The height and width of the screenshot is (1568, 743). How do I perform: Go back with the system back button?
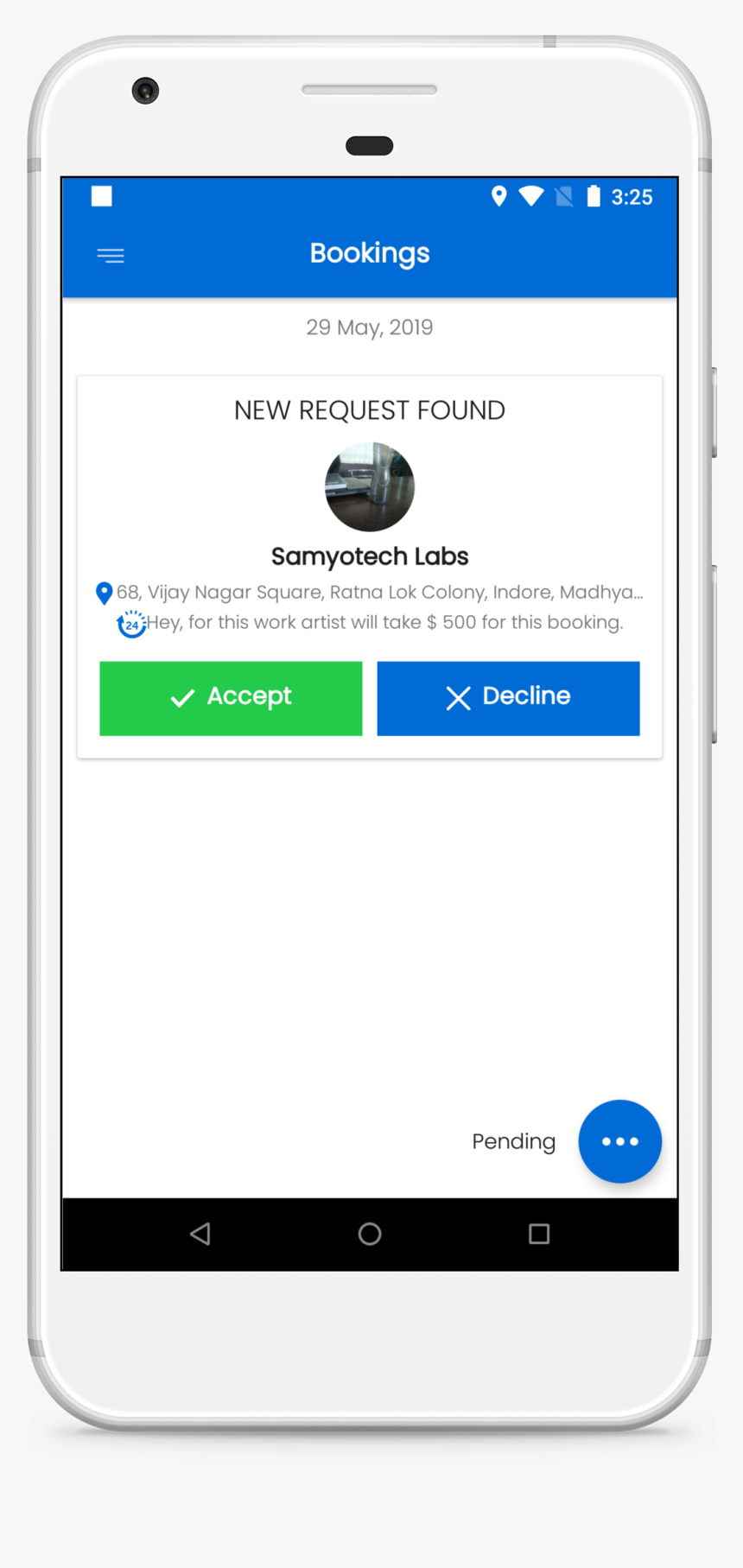click(200, 1234)
